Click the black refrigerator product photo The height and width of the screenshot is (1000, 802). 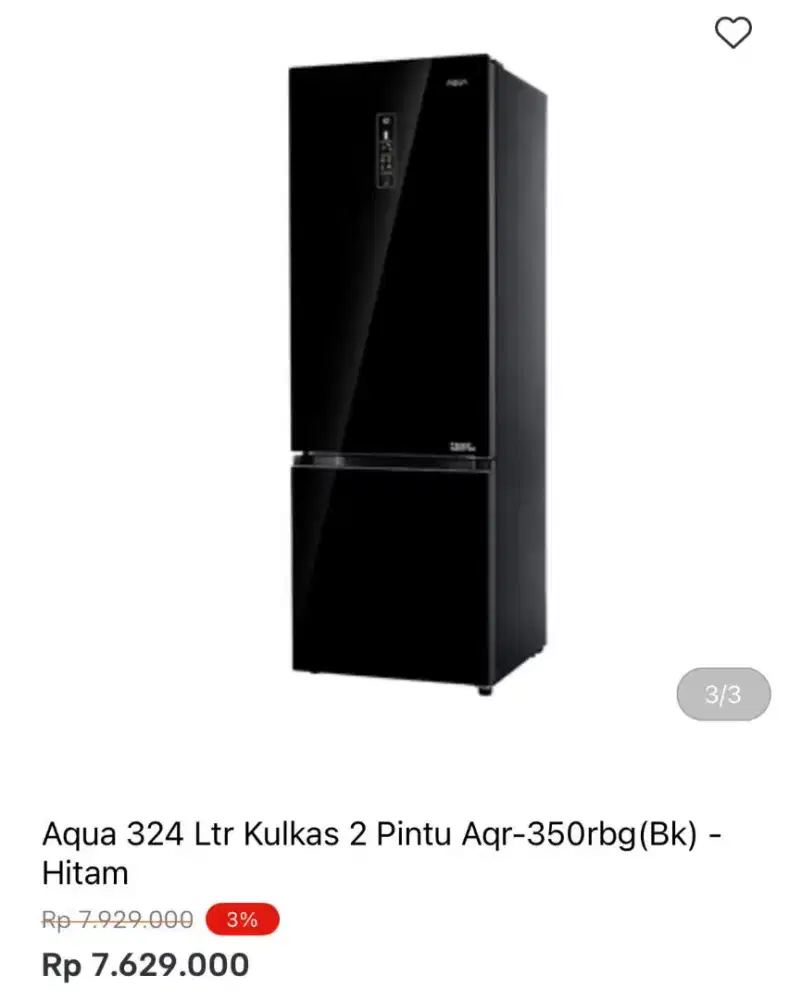(x=400, y=380)
